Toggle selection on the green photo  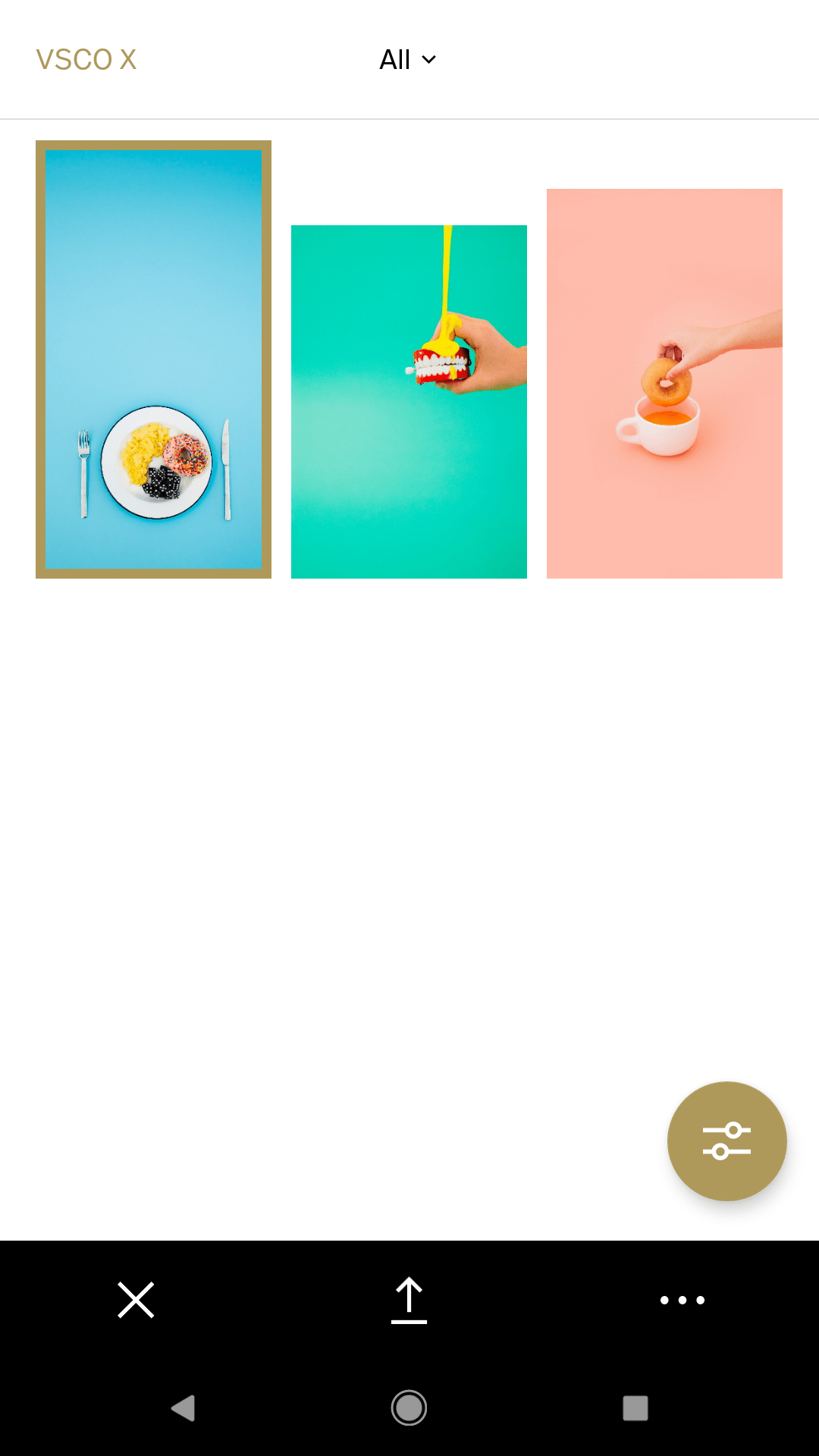(408, 400)
